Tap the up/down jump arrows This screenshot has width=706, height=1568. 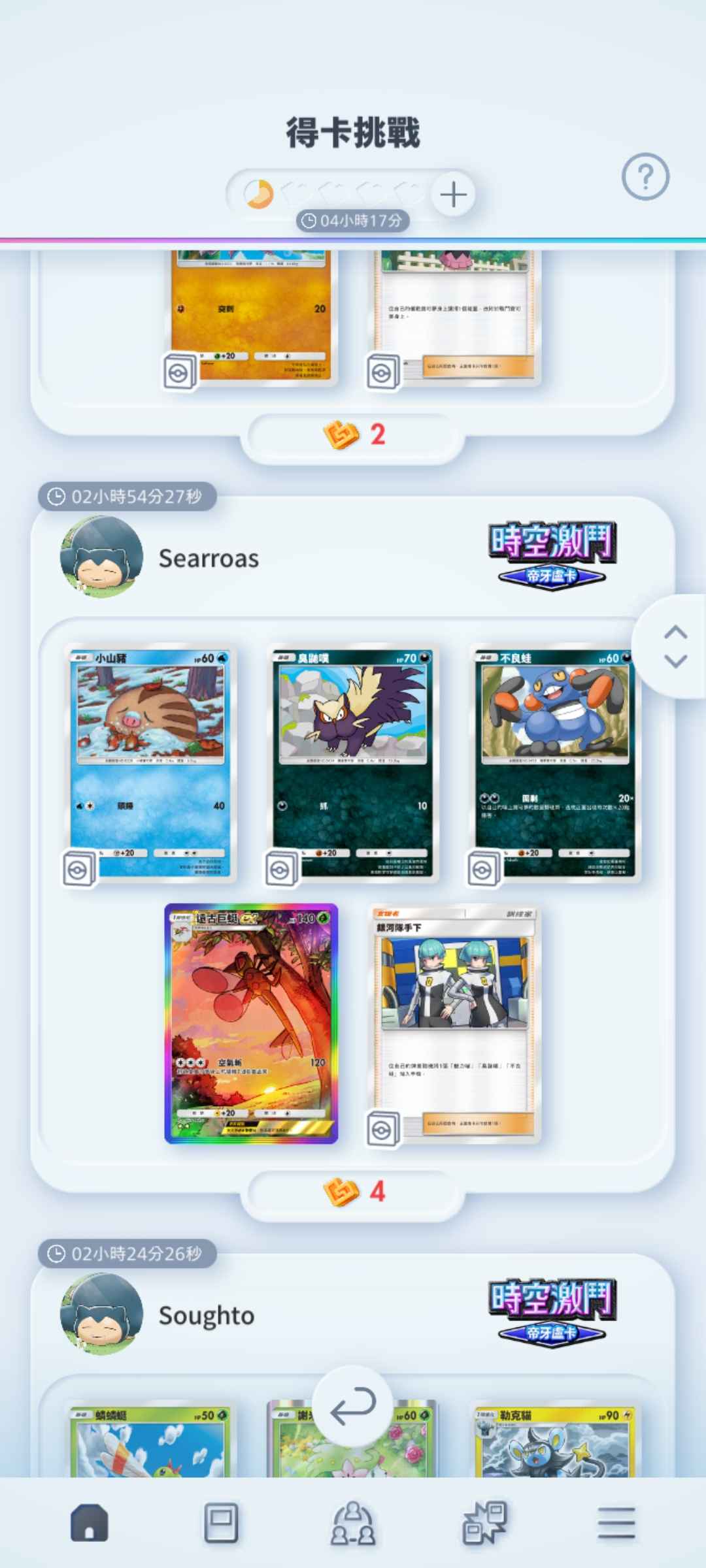pyautogui.click(x=675, y=647)
